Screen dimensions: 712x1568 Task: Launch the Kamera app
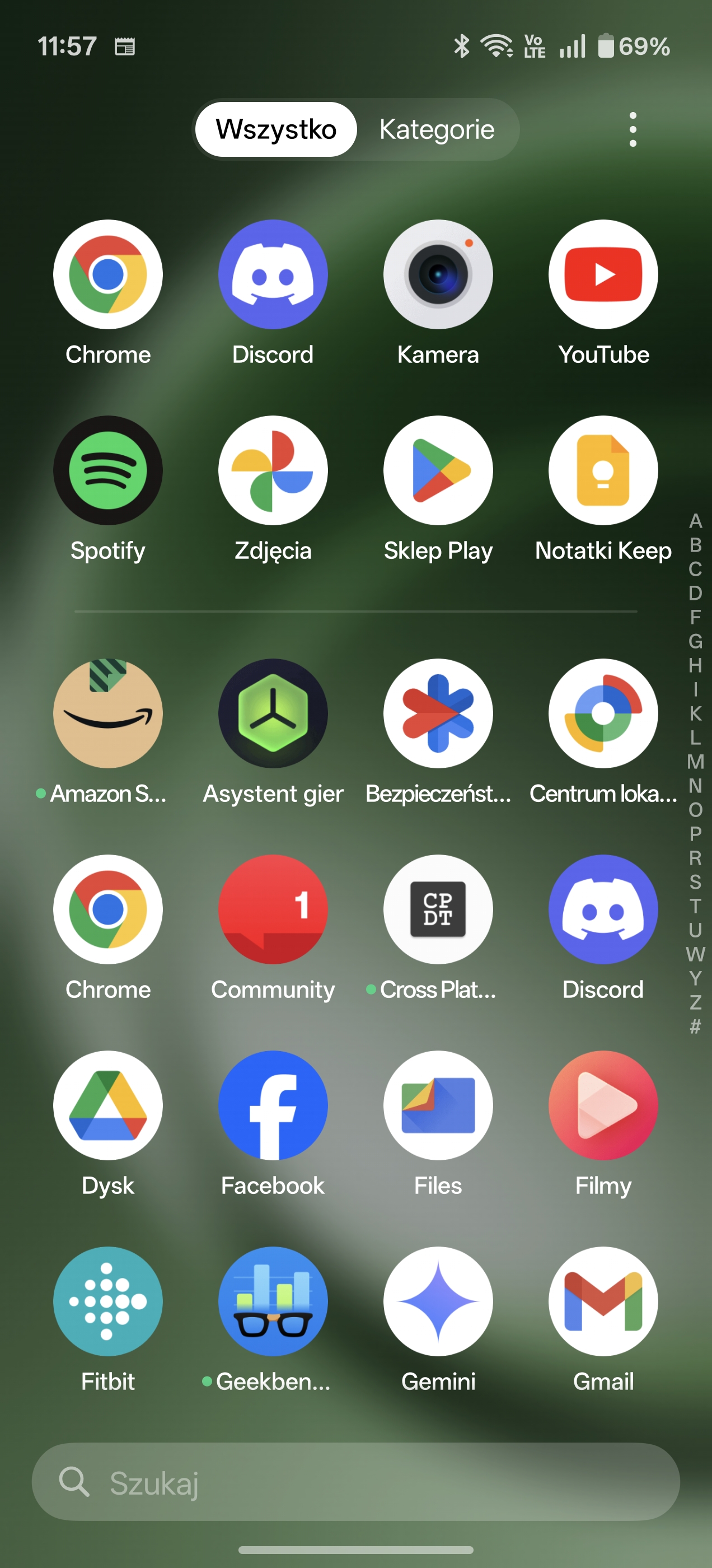438,274
